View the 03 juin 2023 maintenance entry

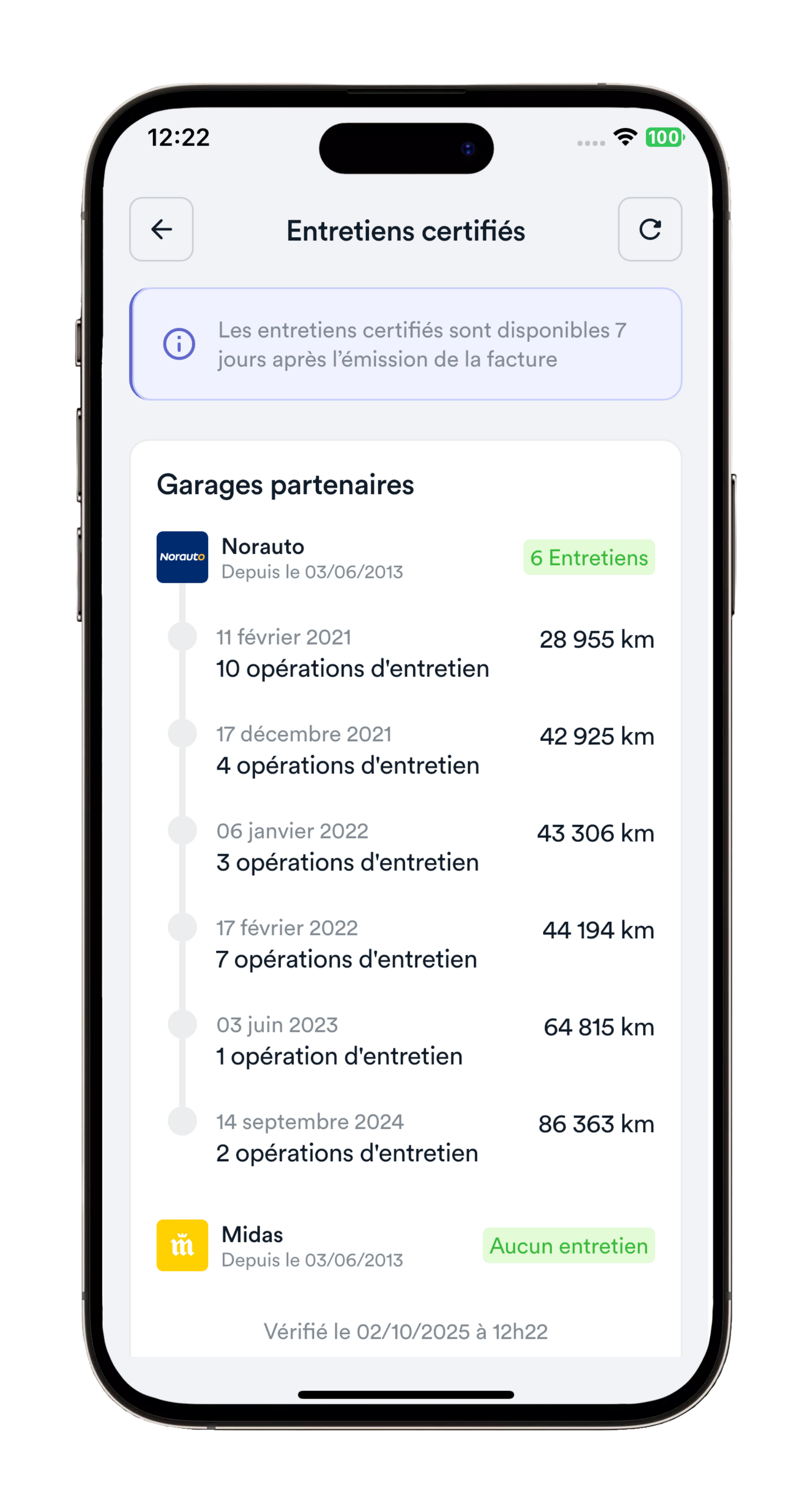(405, 1041)
